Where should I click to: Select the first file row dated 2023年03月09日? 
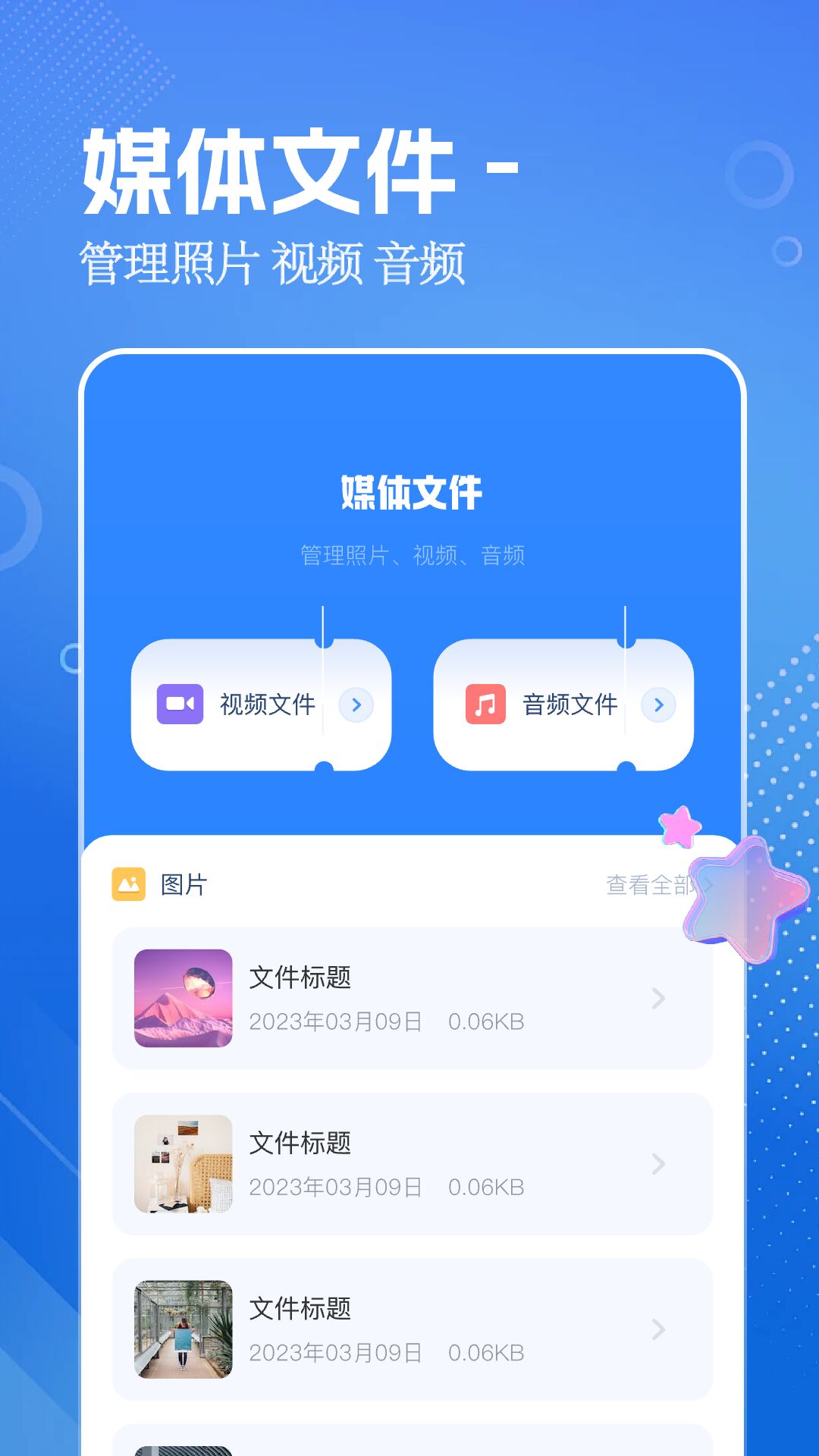coord(409,1001)
